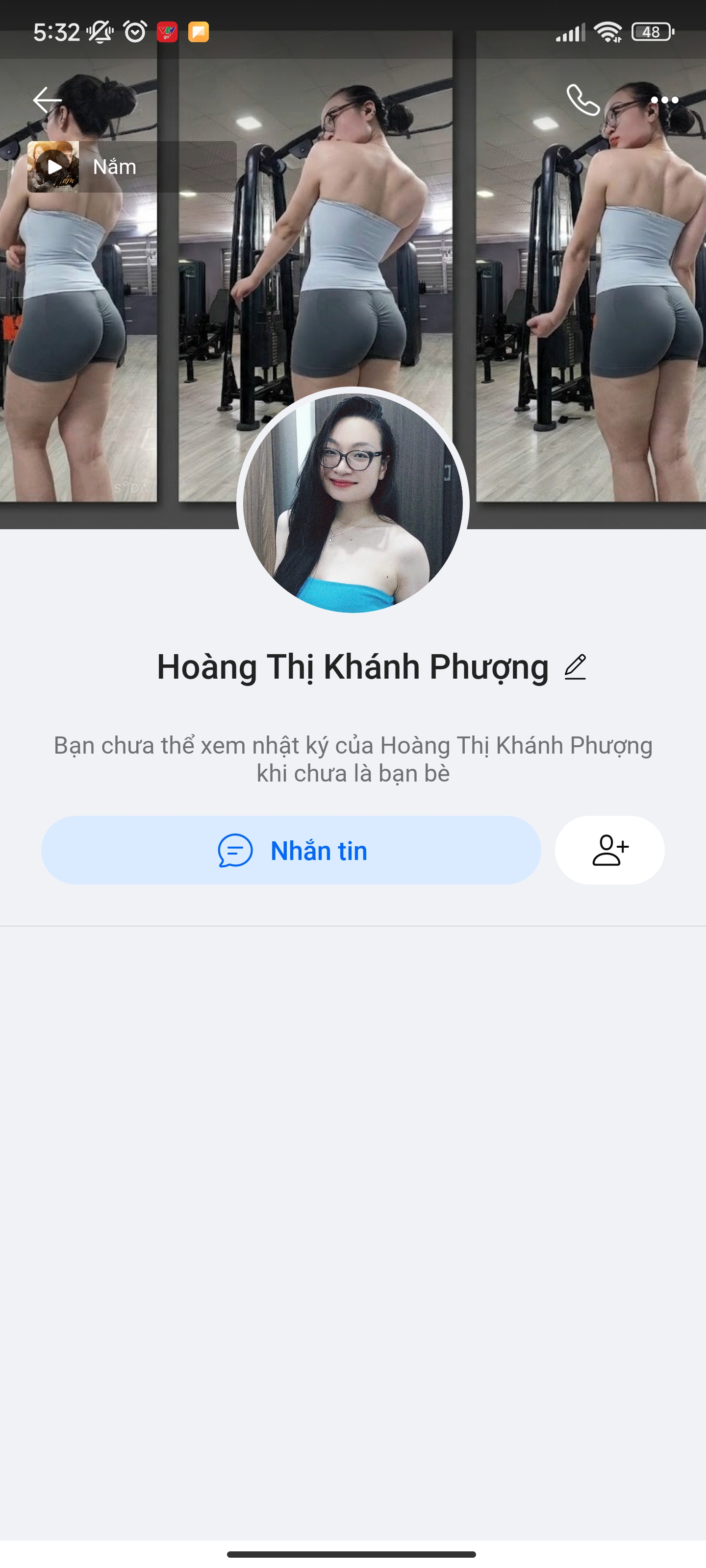Tap the Nhắn tin message button

291,850
